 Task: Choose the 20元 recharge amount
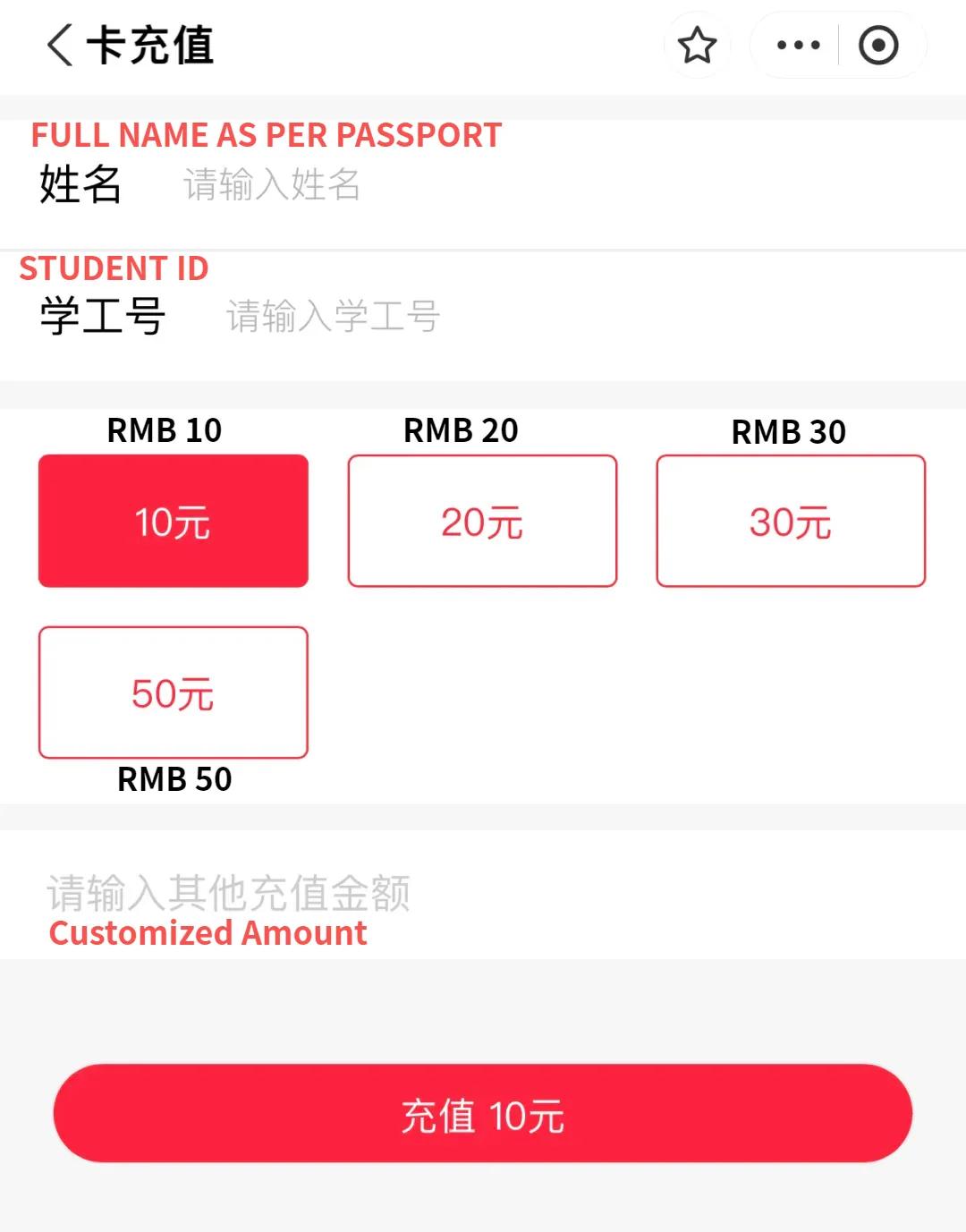pyautogui.click(x=482, y=522)
